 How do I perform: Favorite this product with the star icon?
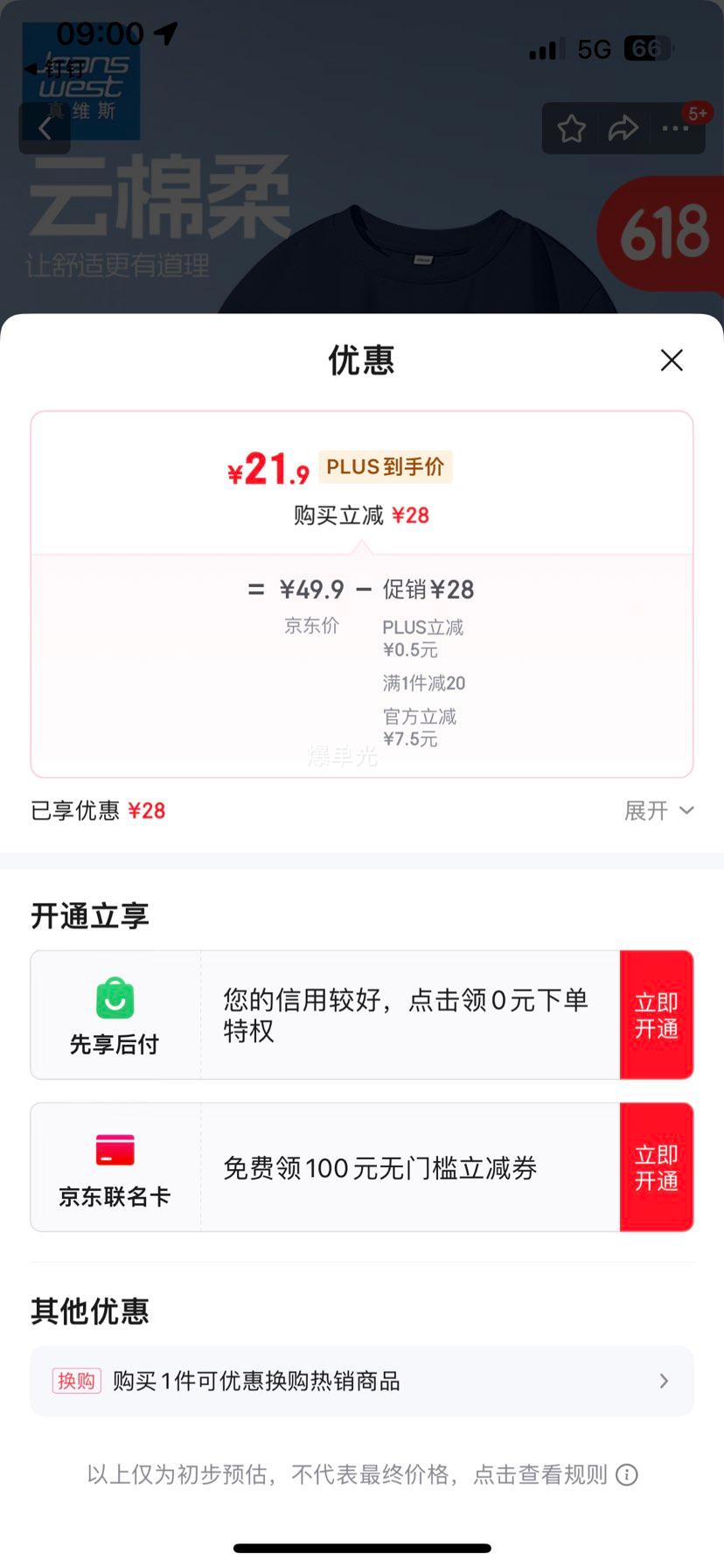pos(572,129)
